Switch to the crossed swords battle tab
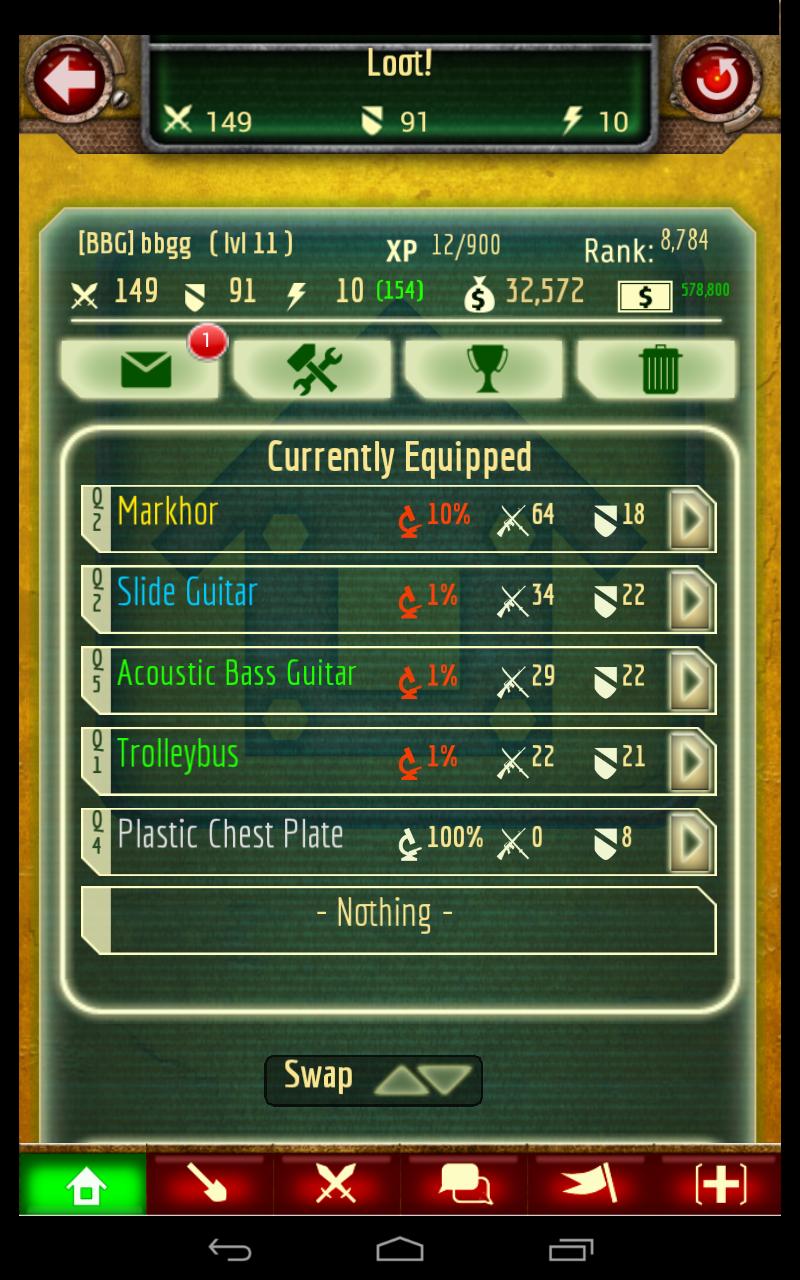The image size is (800, 1280). point(337,1185)
